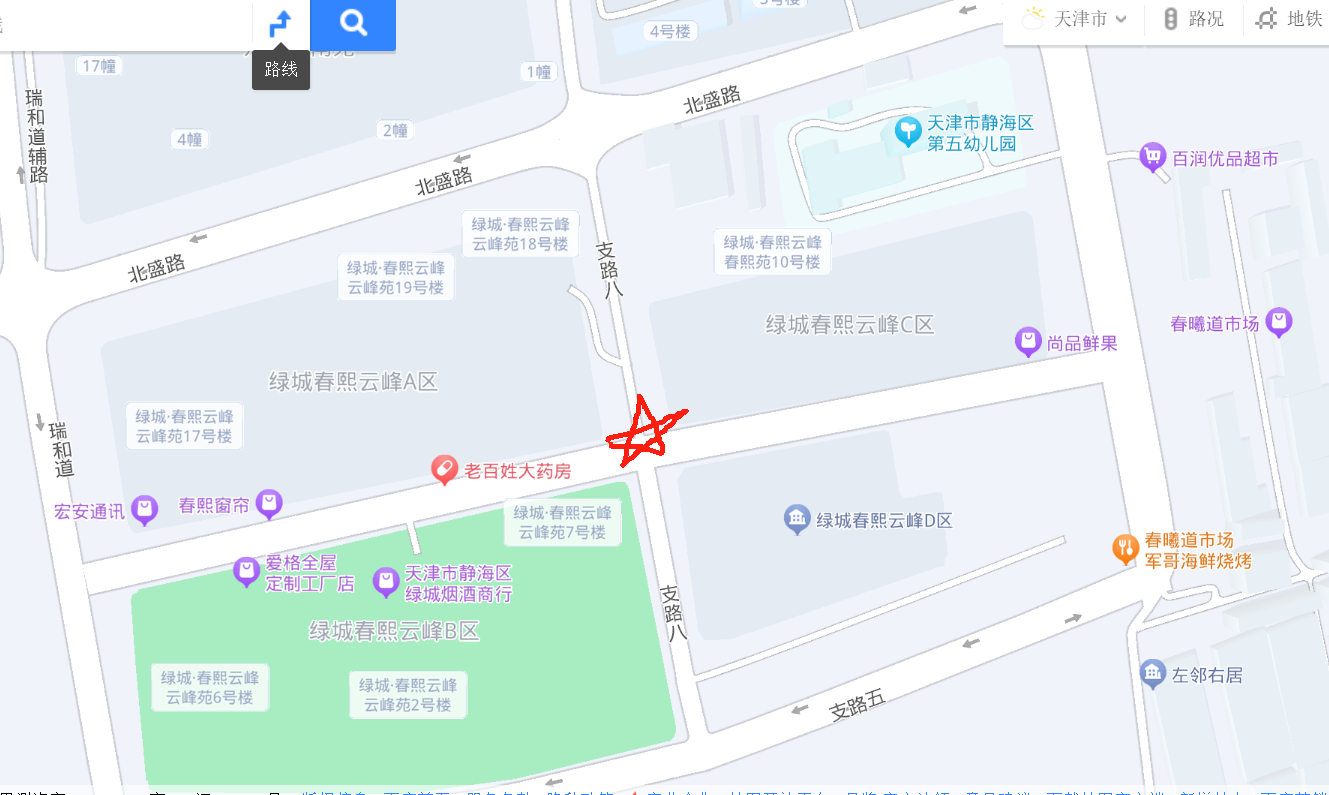The image size is (1329, 795).
Task: Select the 春熙窗帘 shop marker
Action: [269, 504]
